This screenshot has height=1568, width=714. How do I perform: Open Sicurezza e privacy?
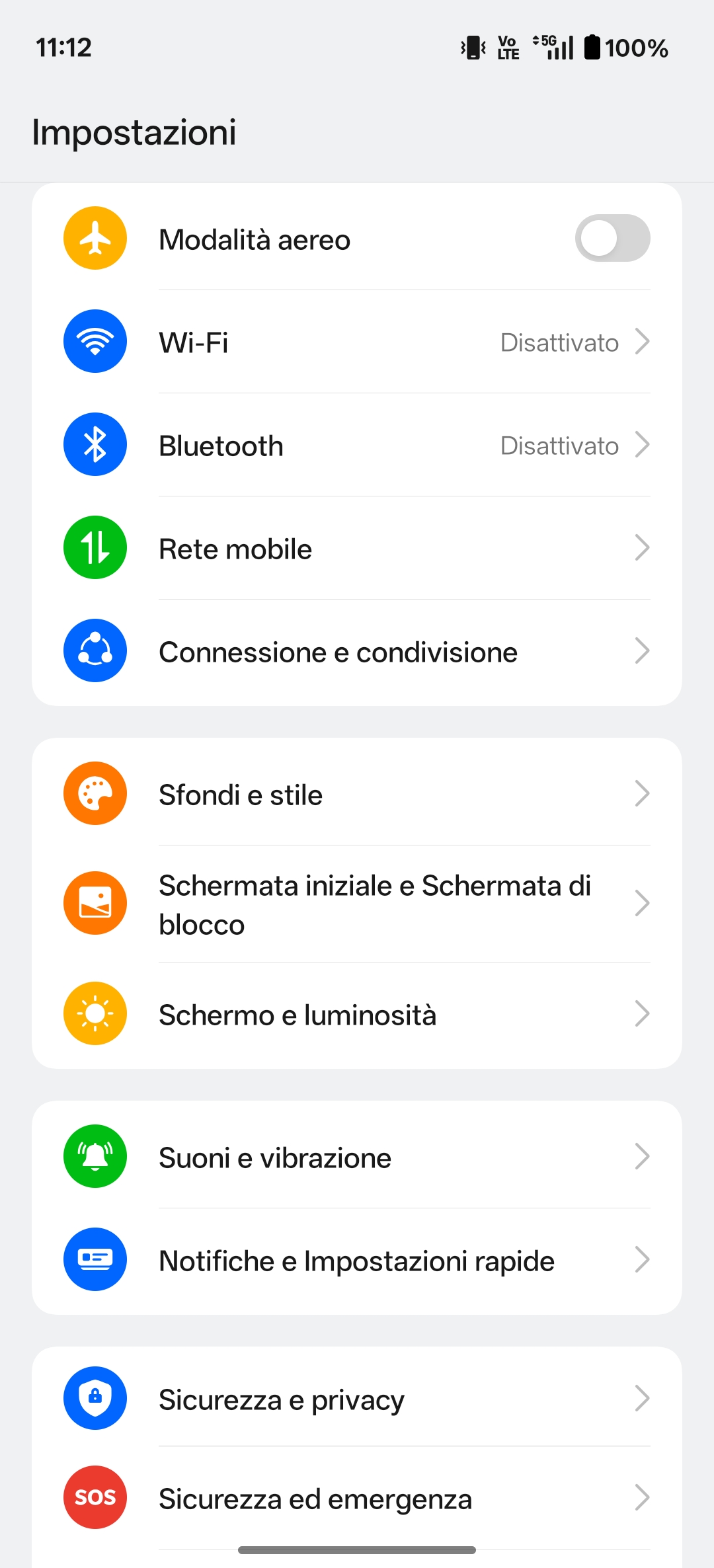(357, 1399)
